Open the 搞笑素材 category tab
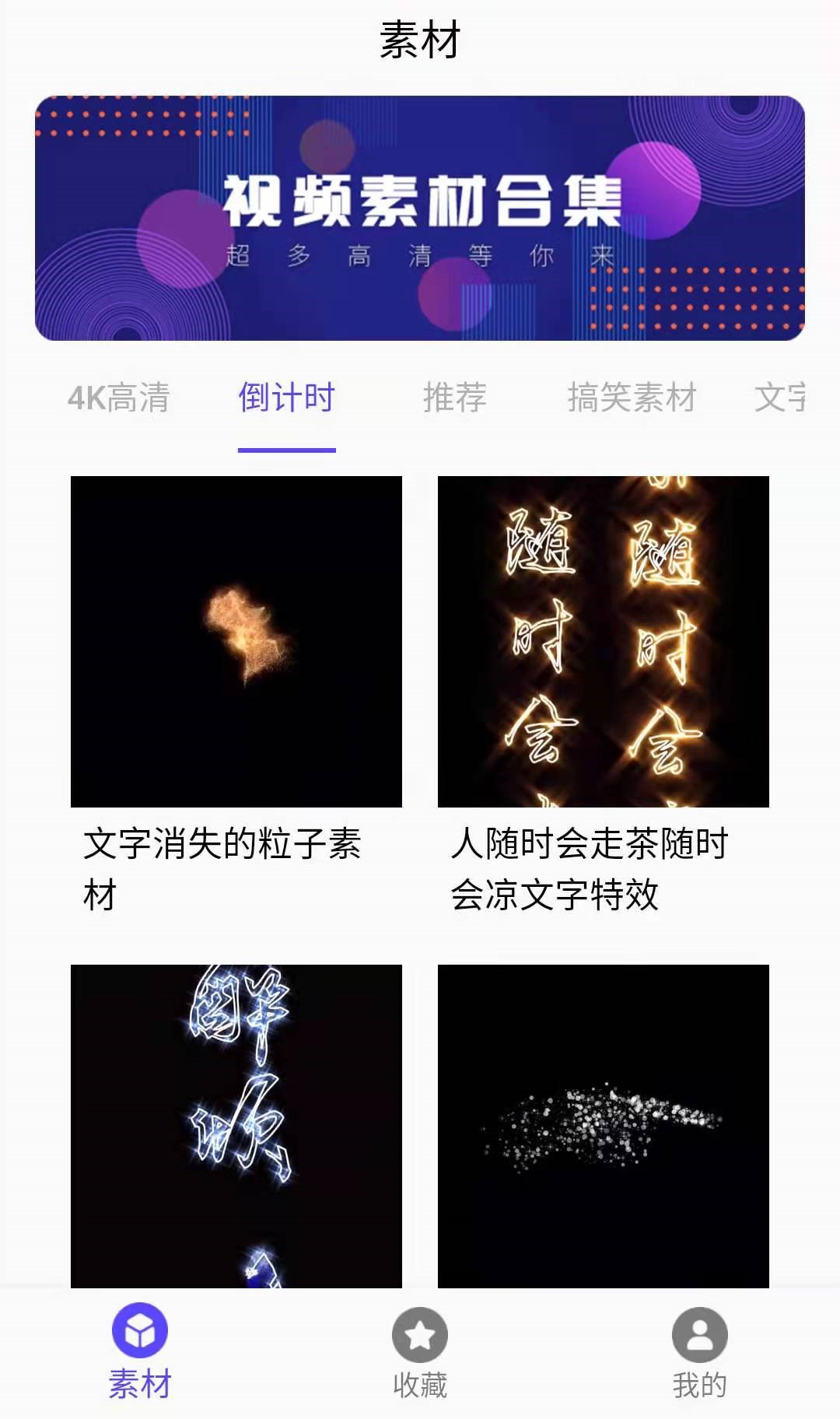 [632, 398]
